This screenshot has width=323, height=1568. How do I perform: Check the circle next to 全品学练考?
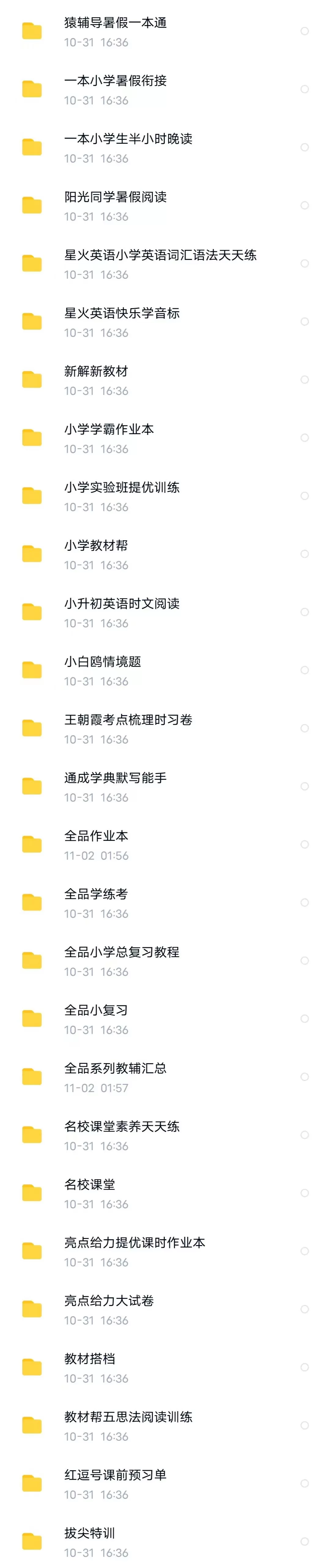point(305,903)
